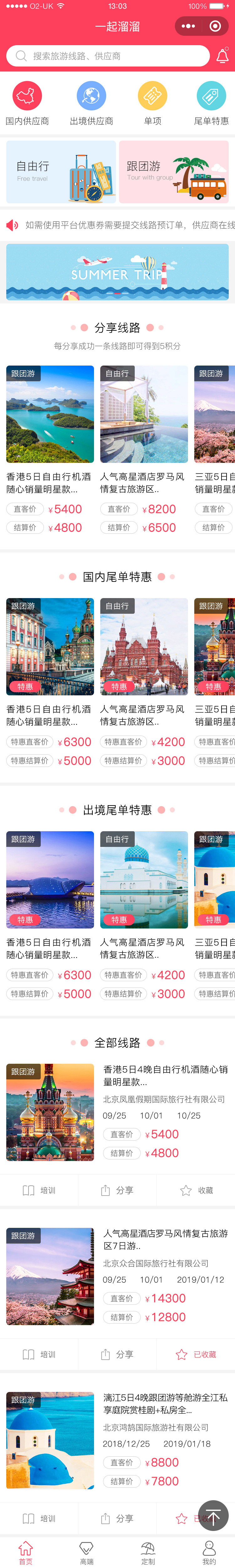Select the 单项 category

pyautogui.click(x=152, y=104)
